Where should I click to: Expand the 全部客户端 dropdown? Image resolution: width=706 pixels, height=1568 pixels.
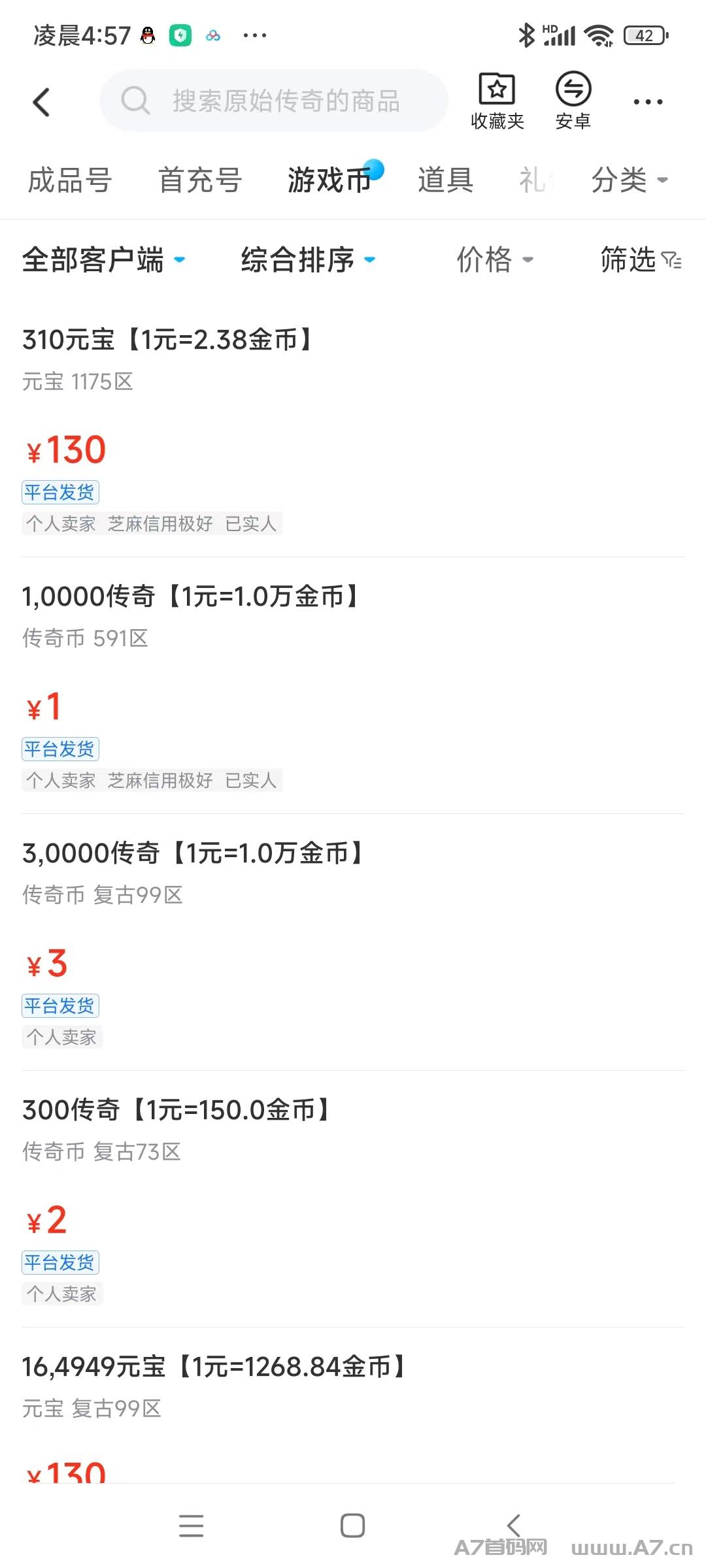click(x=104, y=259)
